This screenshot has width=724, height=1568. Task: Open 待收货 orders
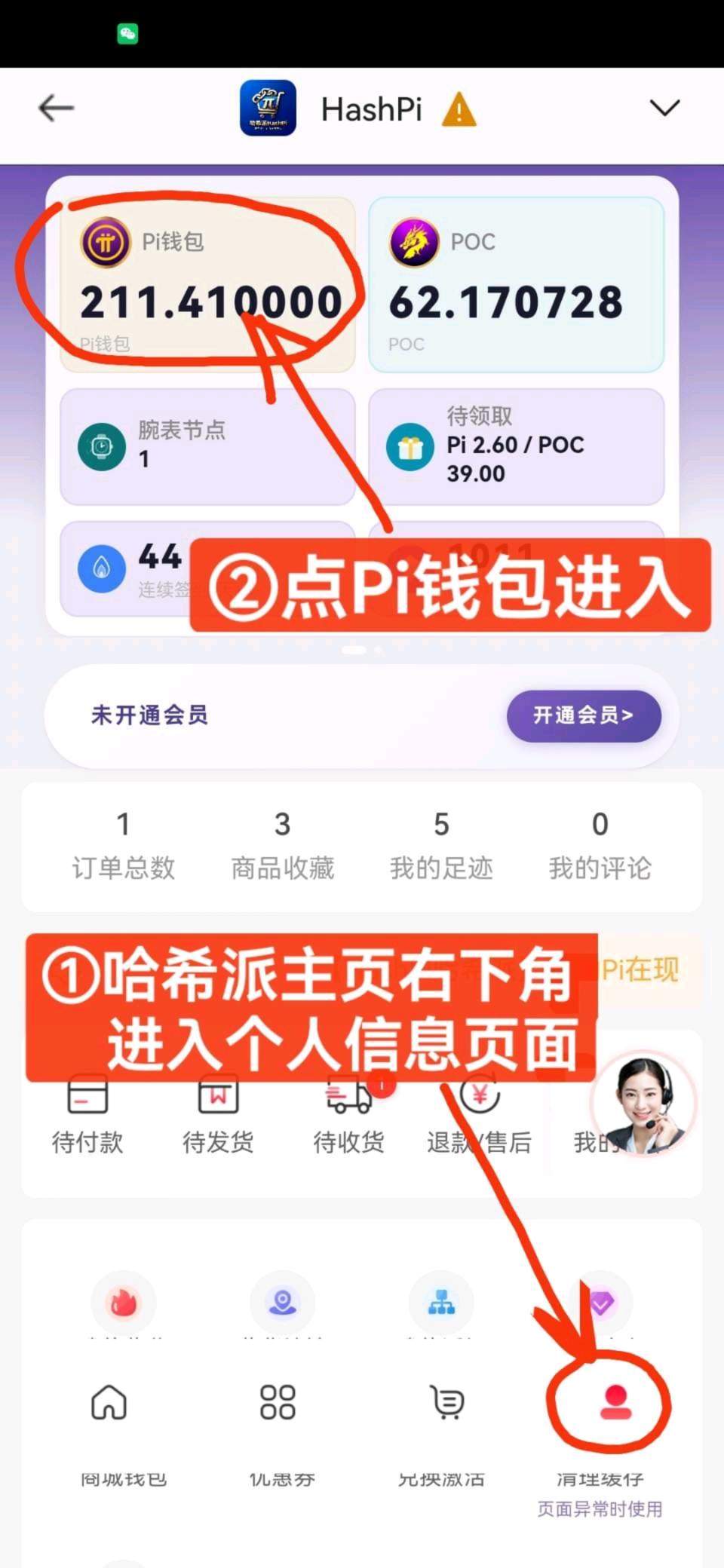click(x=348, y=1116)
